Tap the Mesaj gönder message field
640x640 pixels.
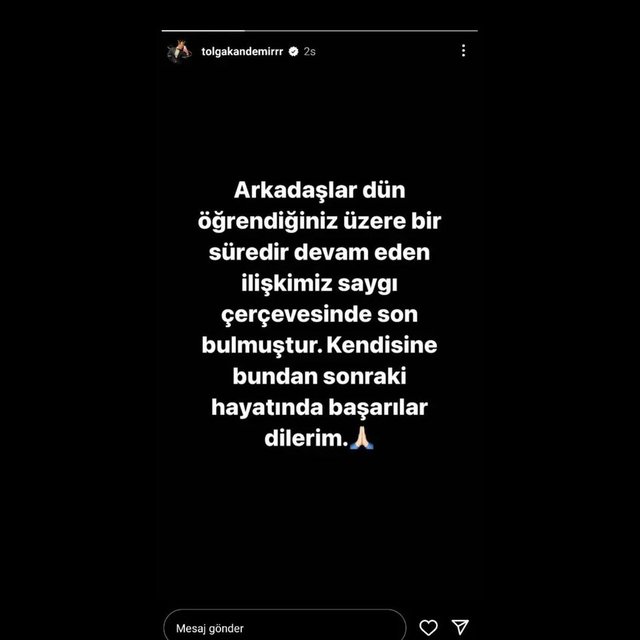(283, 627)
